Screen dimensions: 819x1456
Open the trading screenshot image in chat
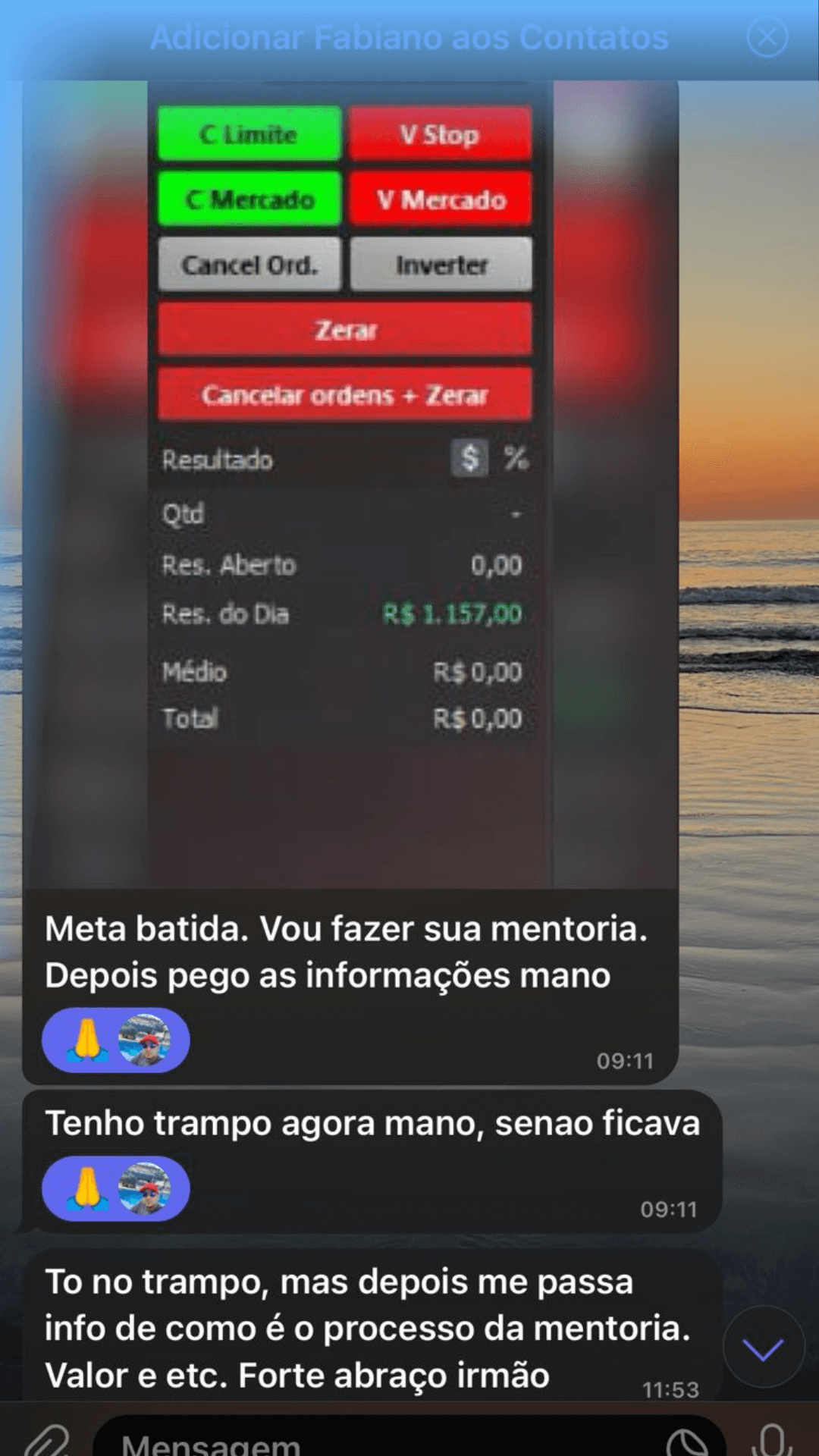(350, 485)
